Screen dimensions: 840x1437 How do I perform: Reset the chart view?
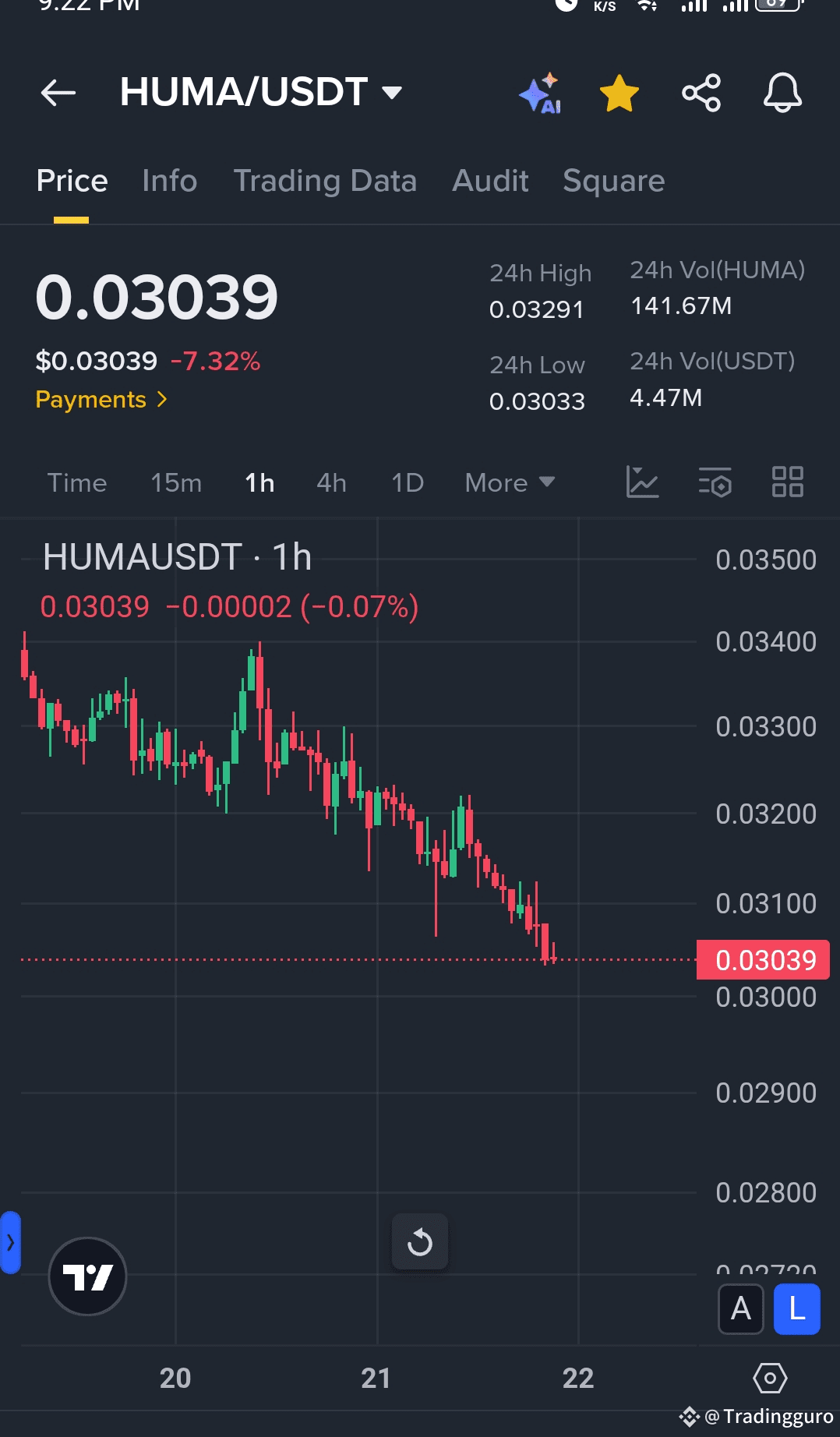(x=420, y=1241)
